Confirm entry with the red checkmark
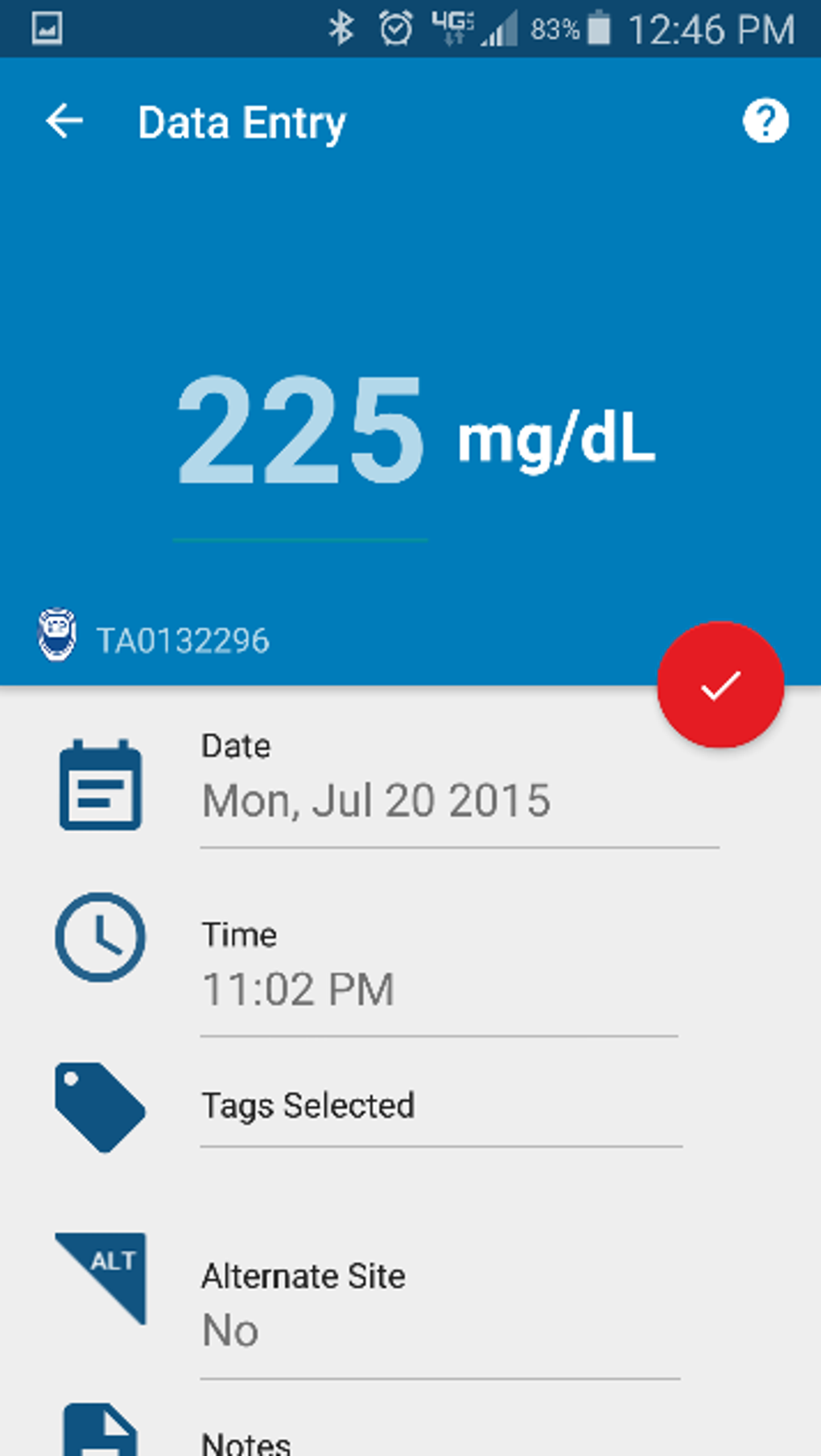 coord(720,685)
